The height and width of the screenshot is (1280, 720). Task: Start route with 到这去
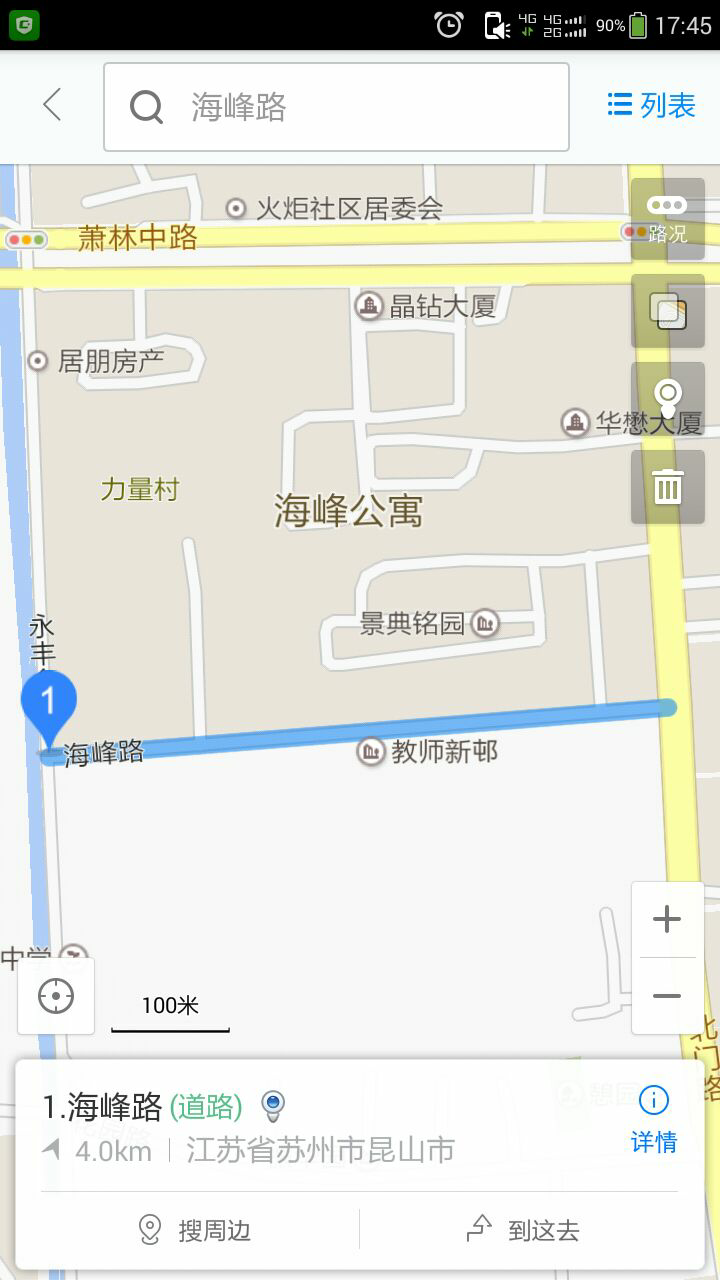(523, 1230)
